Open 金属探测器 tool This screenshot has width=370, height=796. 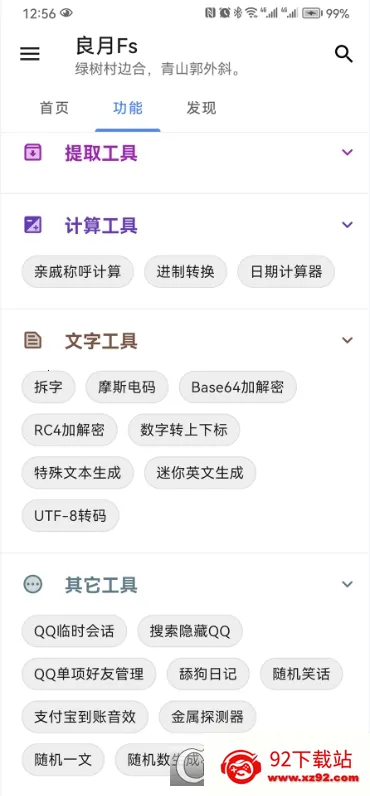pyautogui.click(x=207, y=717)
